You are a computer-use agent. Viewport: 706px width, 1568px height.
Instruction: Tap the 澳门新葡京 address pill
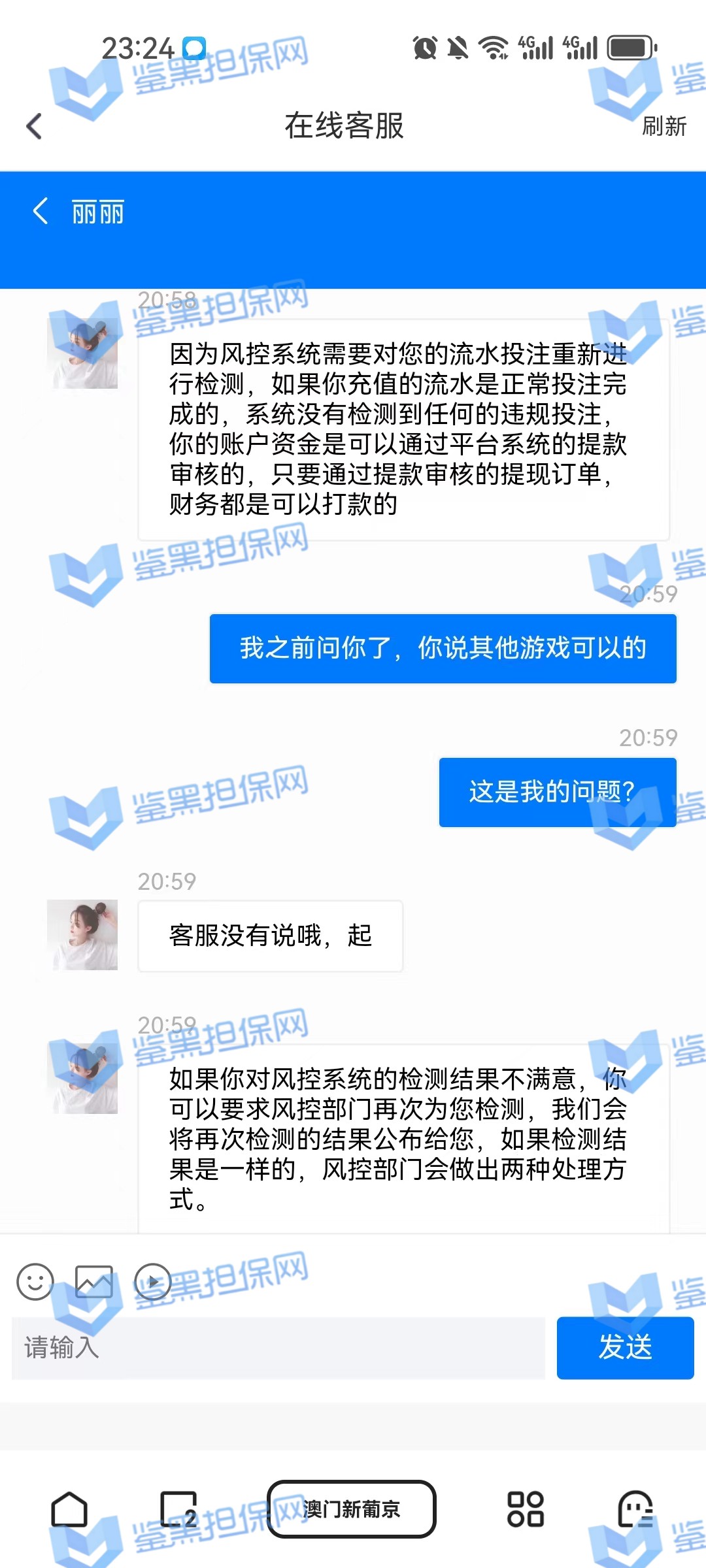352,1509
